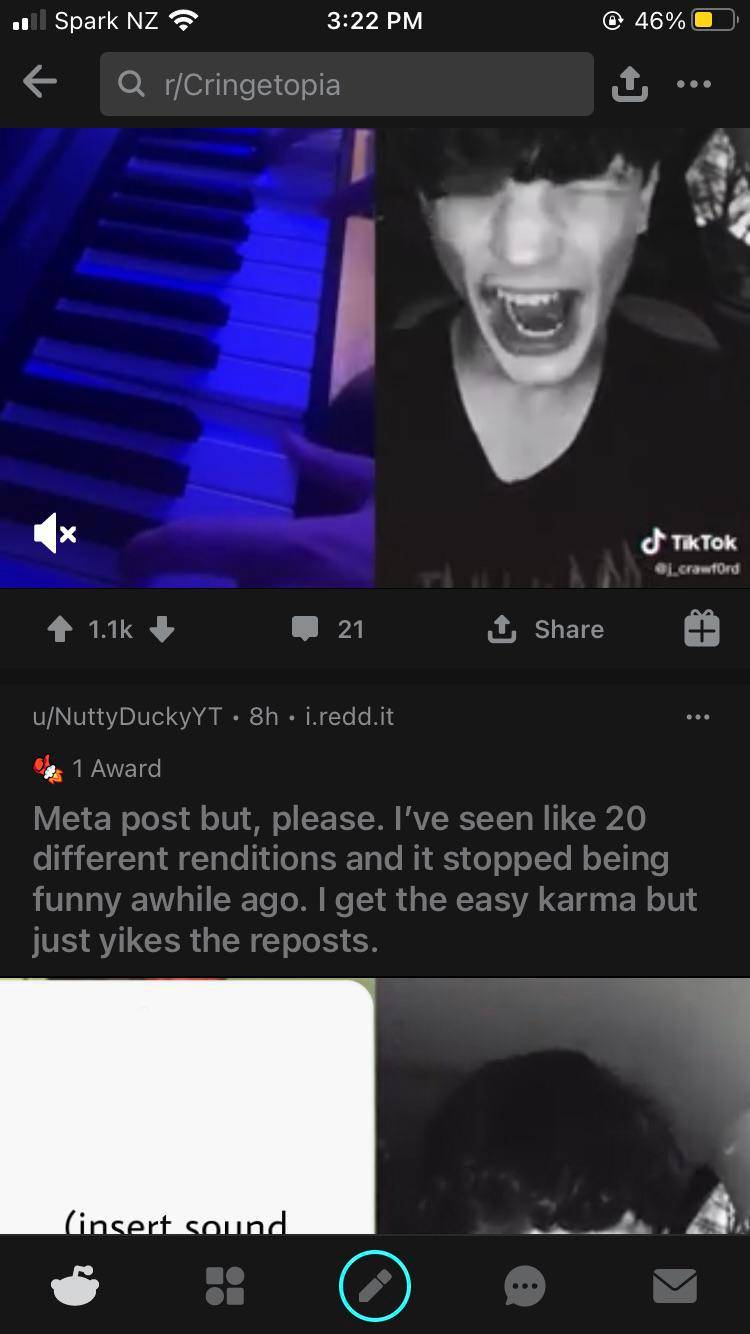
Task: Open the Meta post about reposts
Action: coord(365,878)
